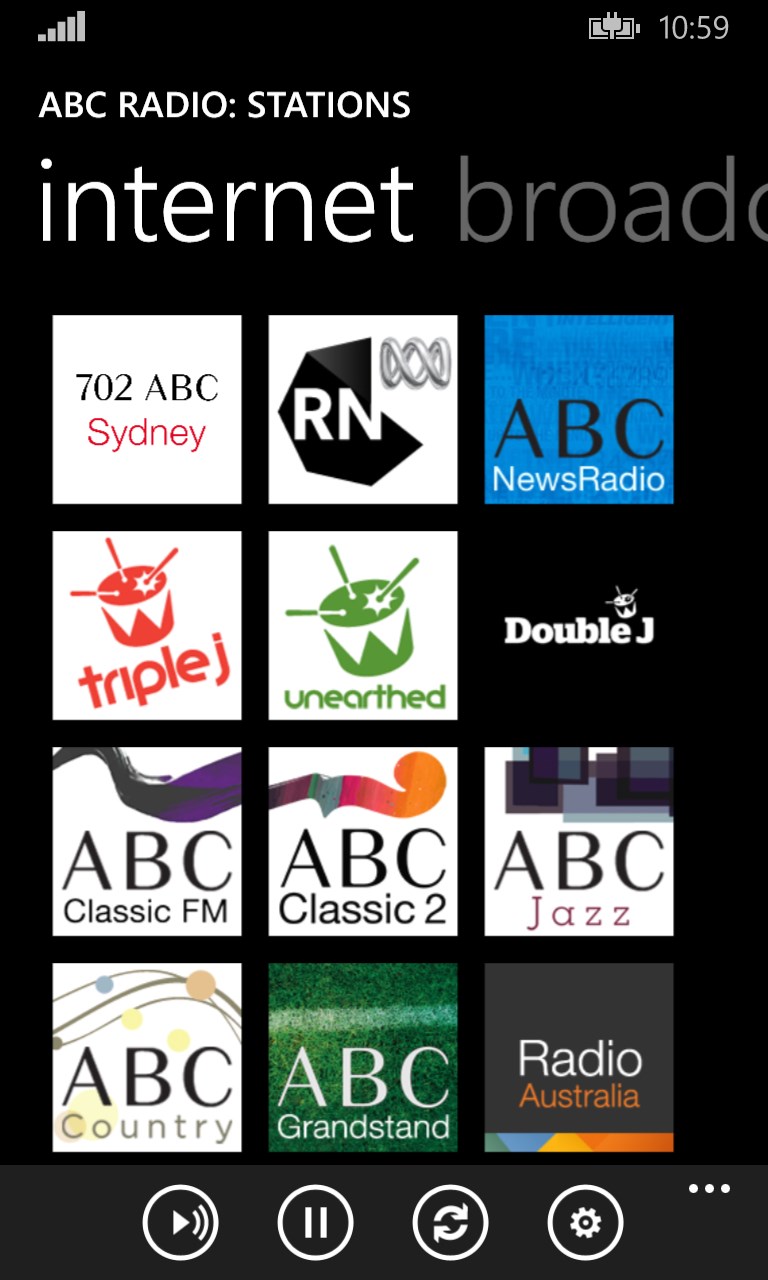Image resolution: width=768 pixels, height=1280 pixels.
Task: Tune in to triple j
Action: 147,625
